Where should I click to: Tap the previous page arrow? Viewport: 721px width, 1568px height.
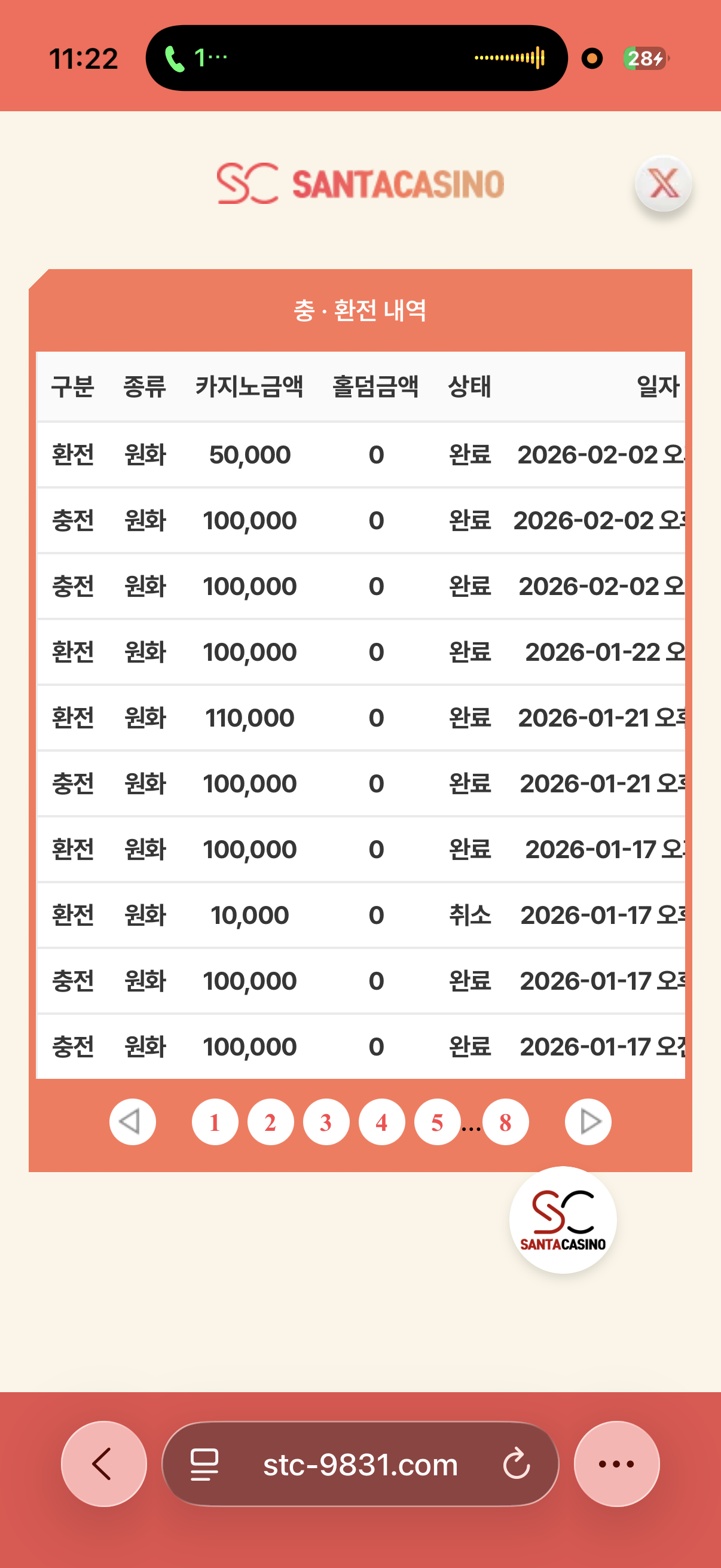pos(132,1121)
